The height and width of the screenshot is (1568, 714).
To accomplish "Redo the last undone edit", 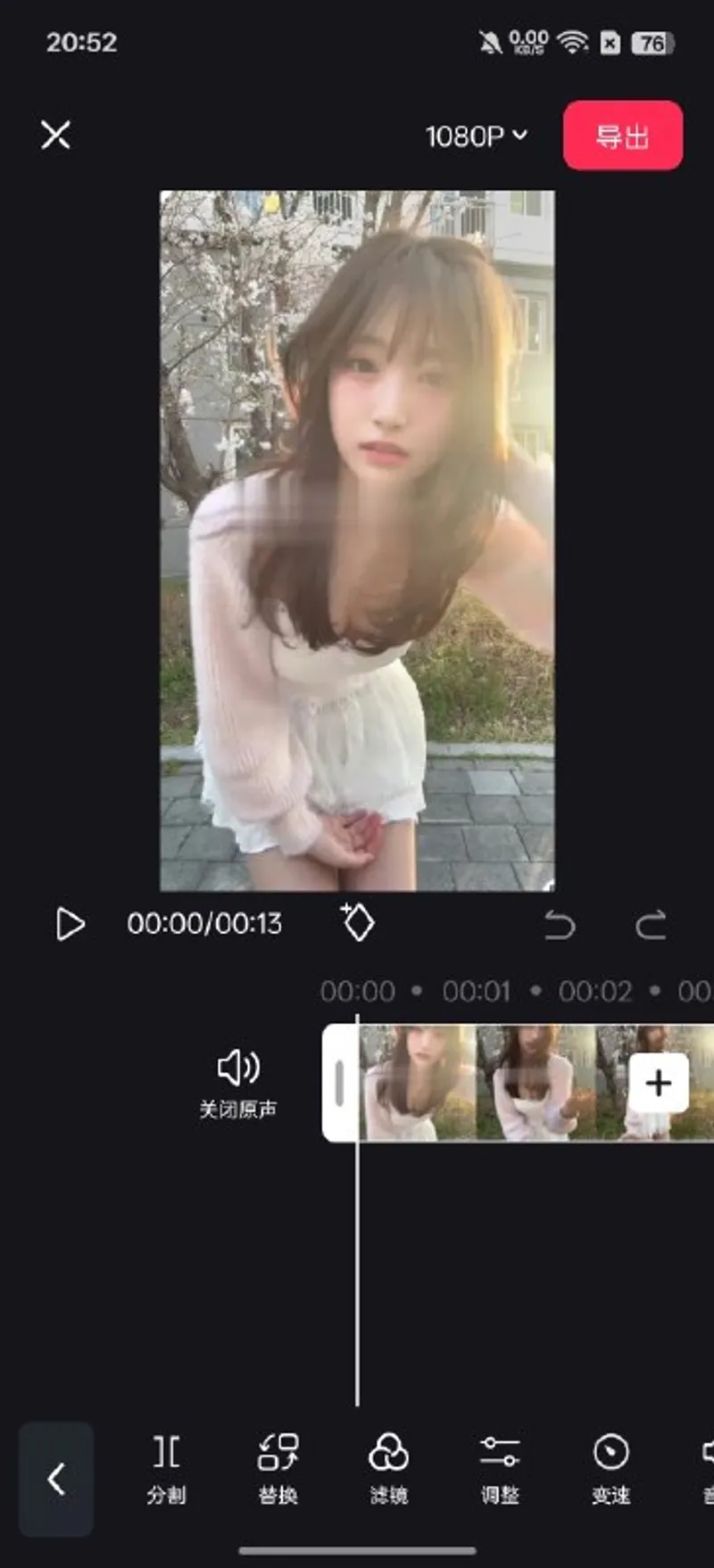I will click(x=651, y=925).
